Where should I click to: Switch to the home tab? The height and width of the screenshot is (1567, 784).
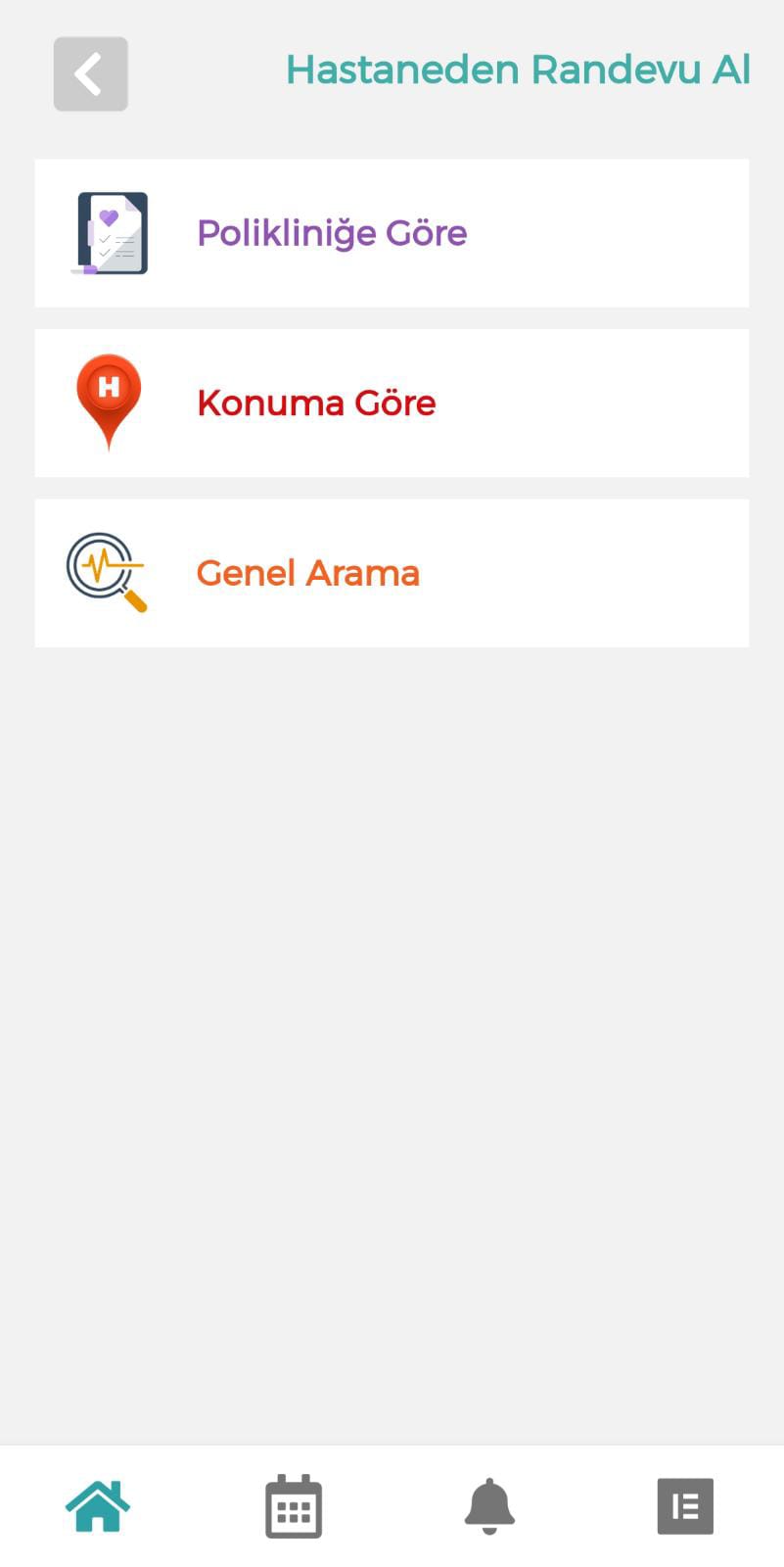point(98,1506)
